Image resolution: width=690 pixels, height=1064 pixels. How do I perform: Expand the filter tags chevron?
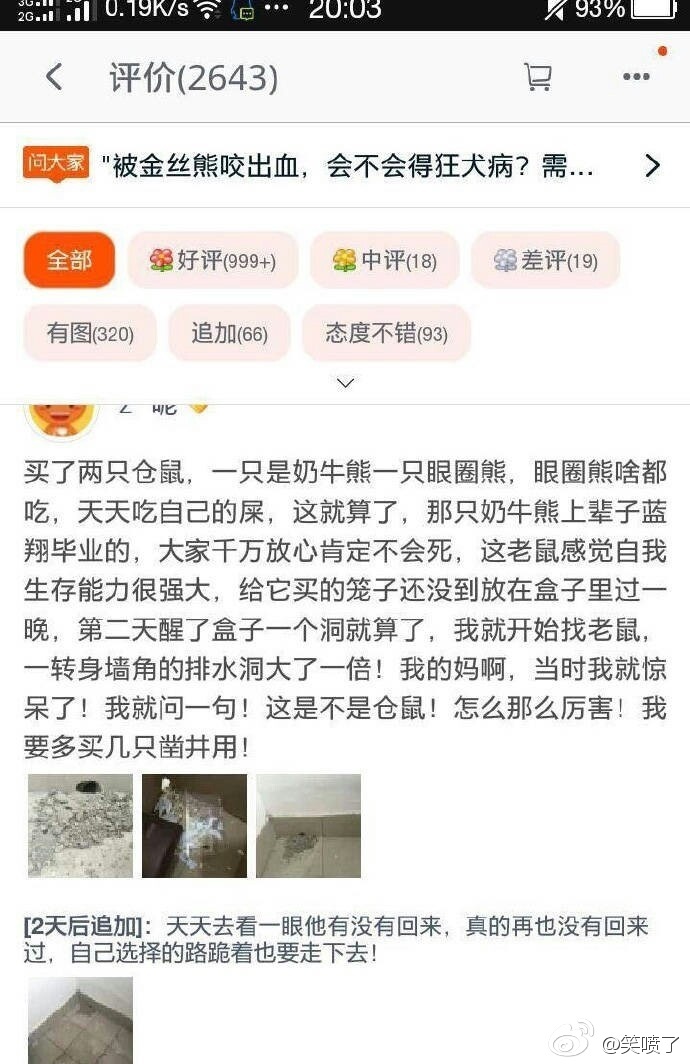click(345, 383)
